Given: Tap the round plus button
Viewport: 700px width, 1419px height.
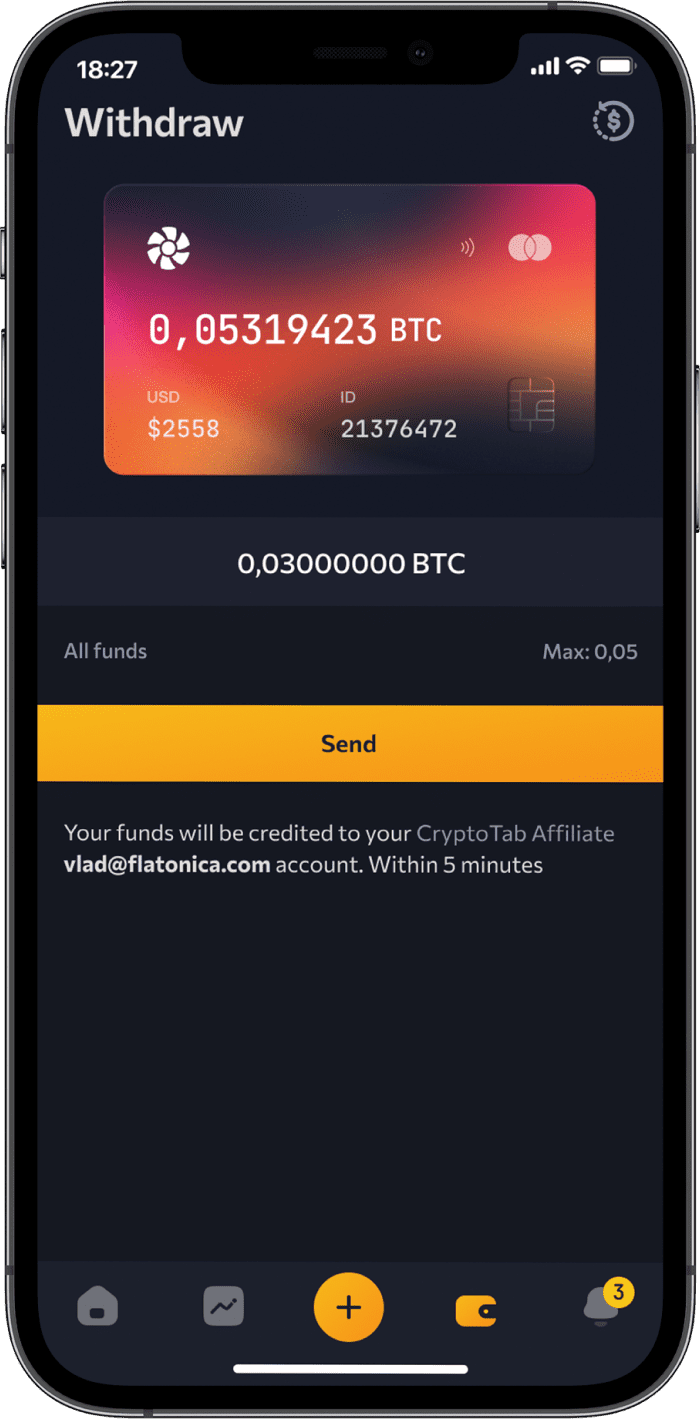Looking at the screenshot, I should coord(349,1307).
